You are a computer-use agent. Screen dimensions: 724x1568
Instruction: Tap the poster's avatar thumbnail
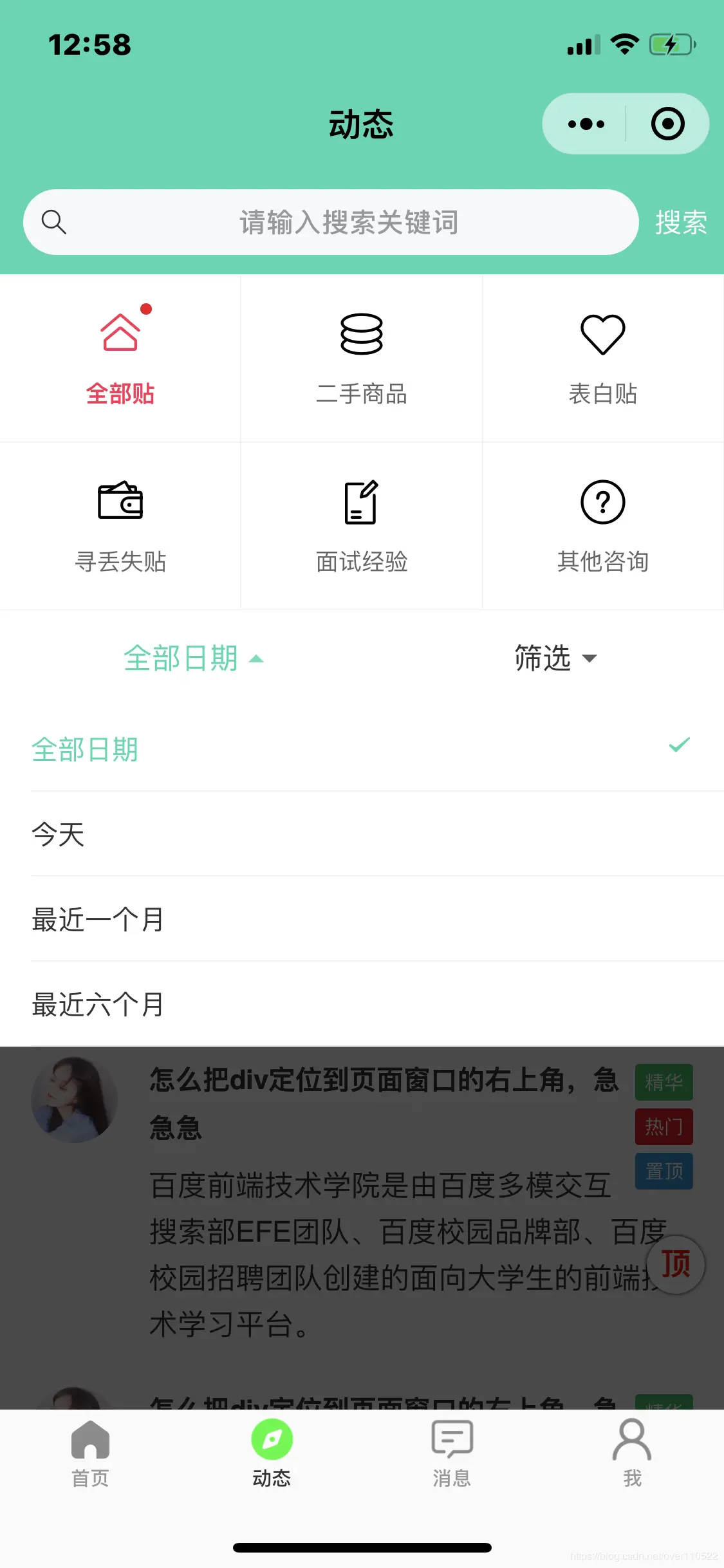click(74, 1101)
